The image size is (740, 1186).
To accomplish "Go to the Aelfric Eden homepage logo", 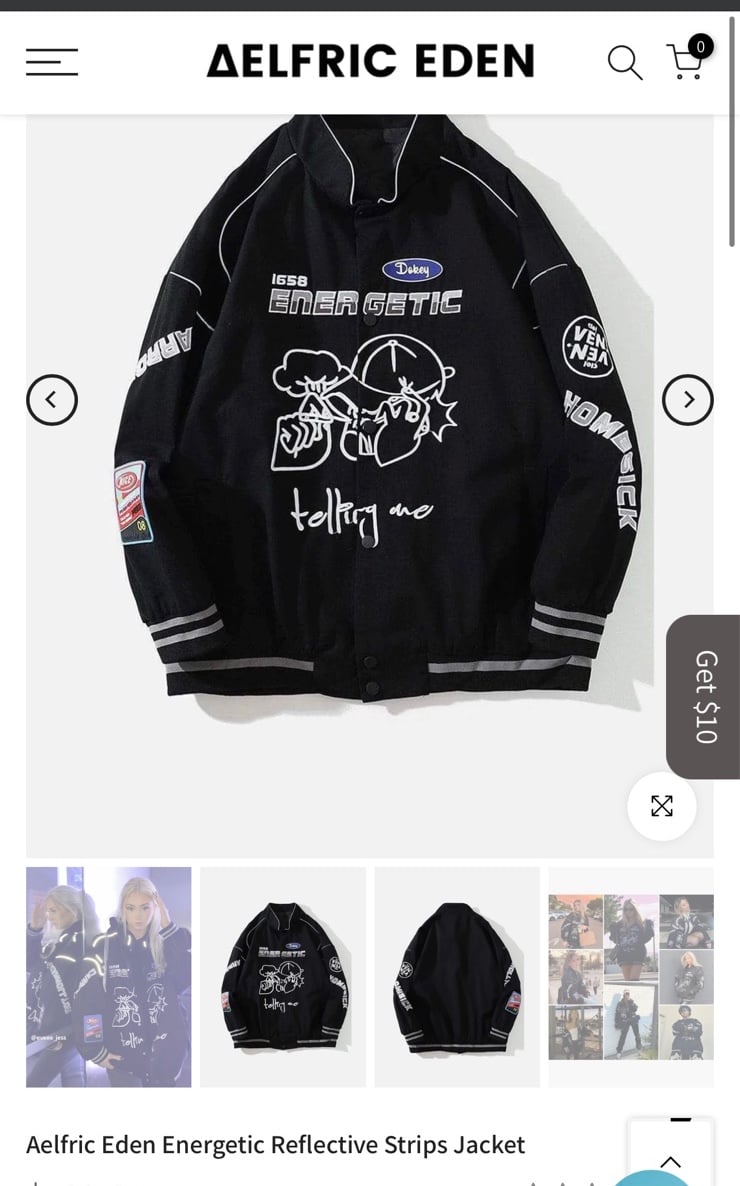I will pyautogui.click(x=371, y=61).
